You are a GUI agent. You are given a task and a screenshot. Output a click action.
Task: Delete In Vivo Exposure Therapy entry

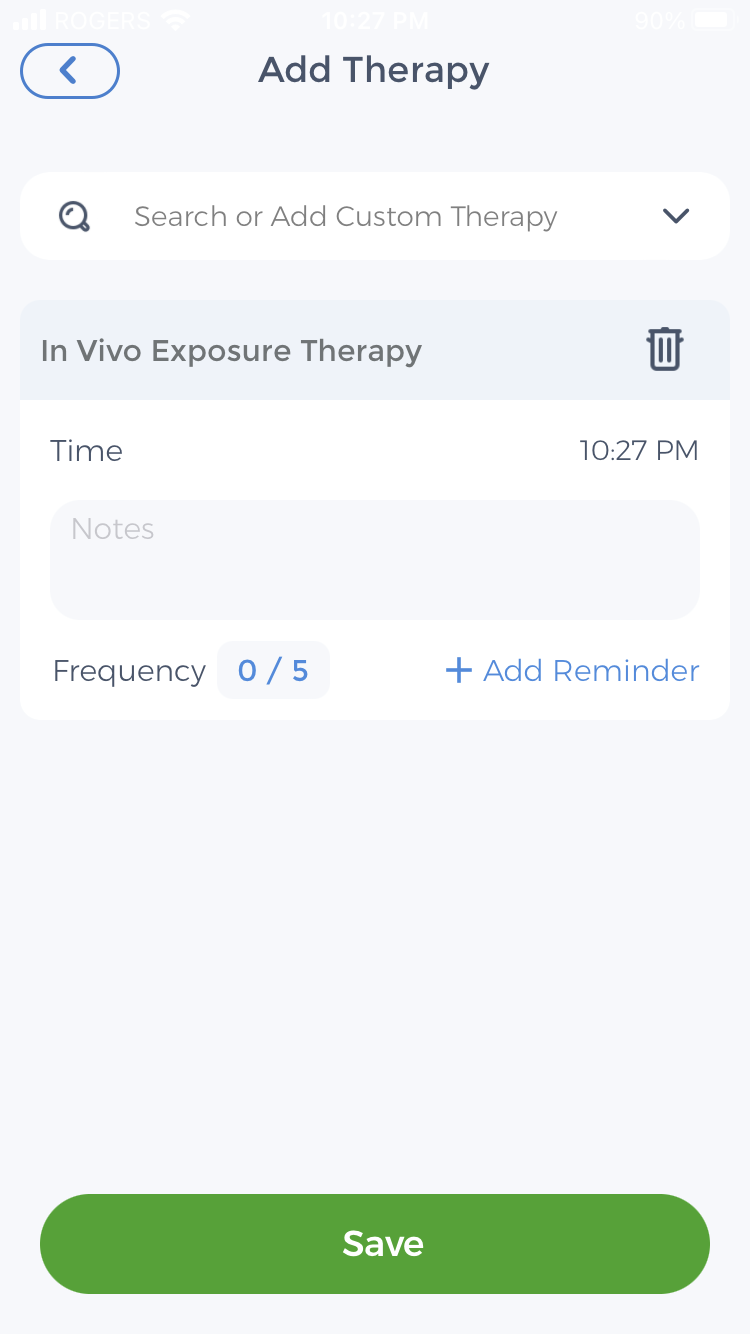665,349
